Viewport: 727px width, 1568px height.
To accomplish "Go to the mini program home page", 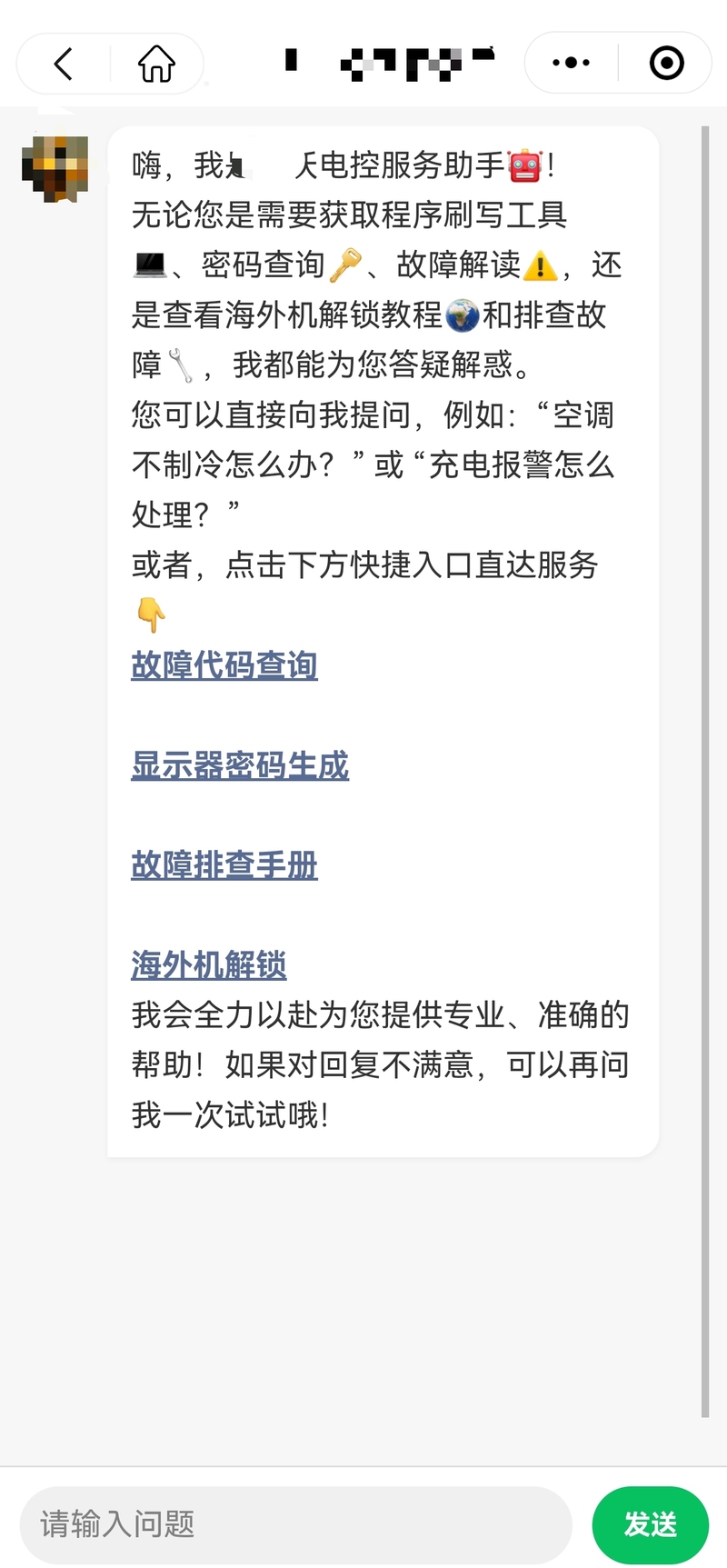I will coord(156,64).
